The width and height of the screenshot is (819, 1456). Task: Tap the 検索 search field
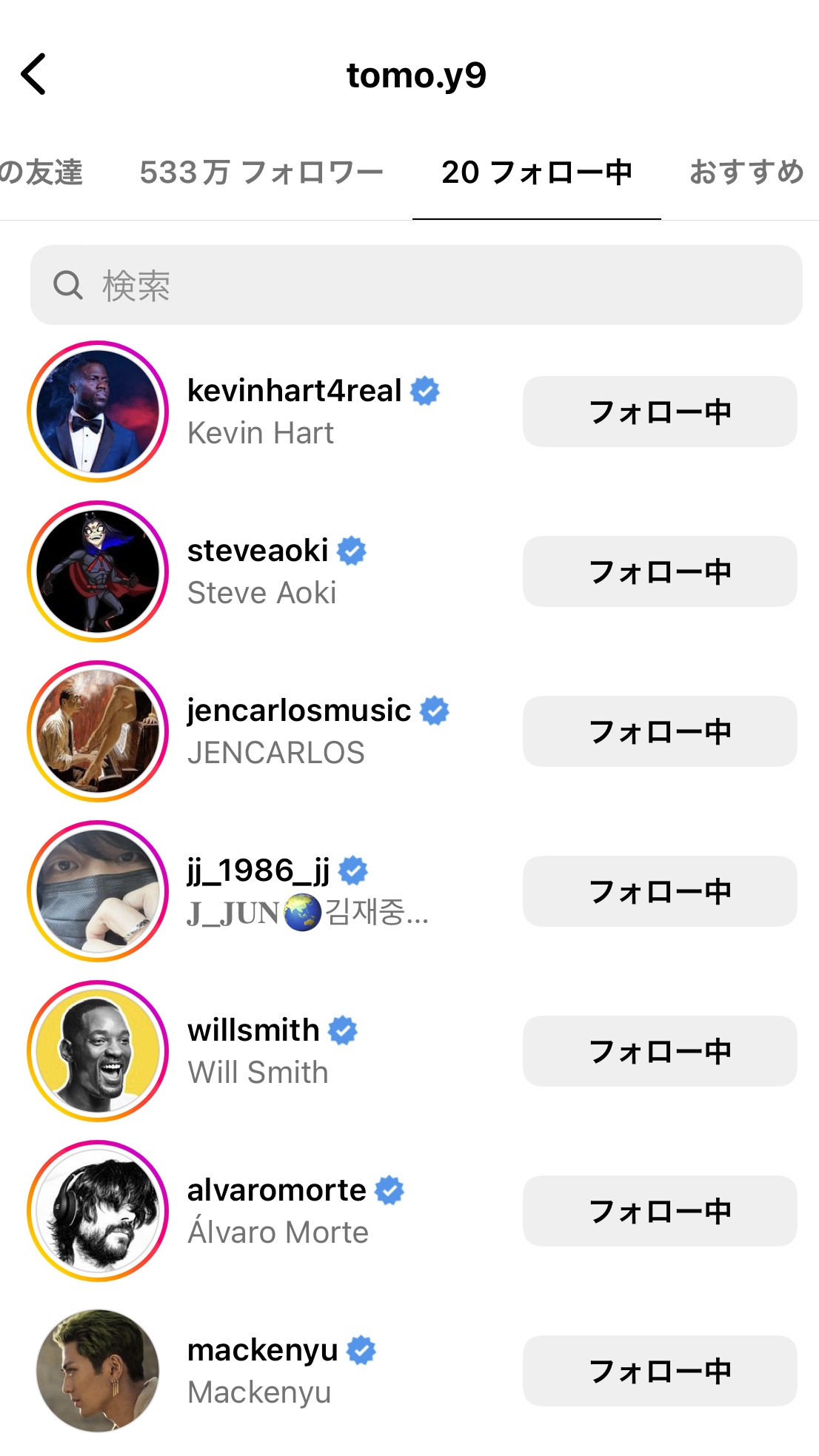pos(416,285)
